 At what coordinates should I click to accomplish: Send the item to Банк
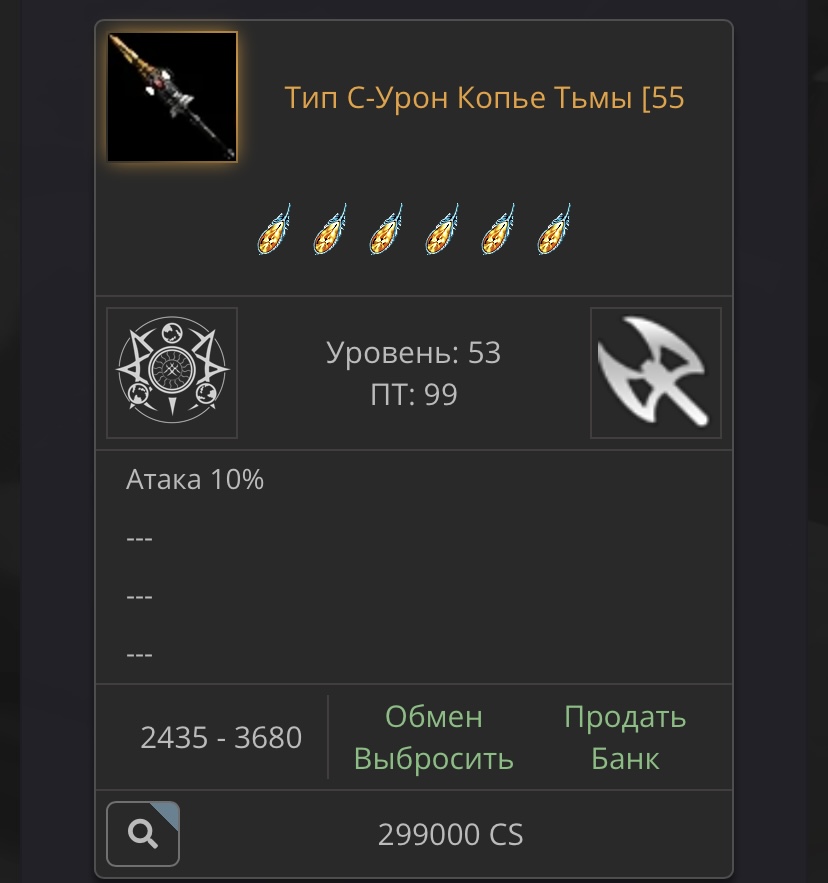625,759
